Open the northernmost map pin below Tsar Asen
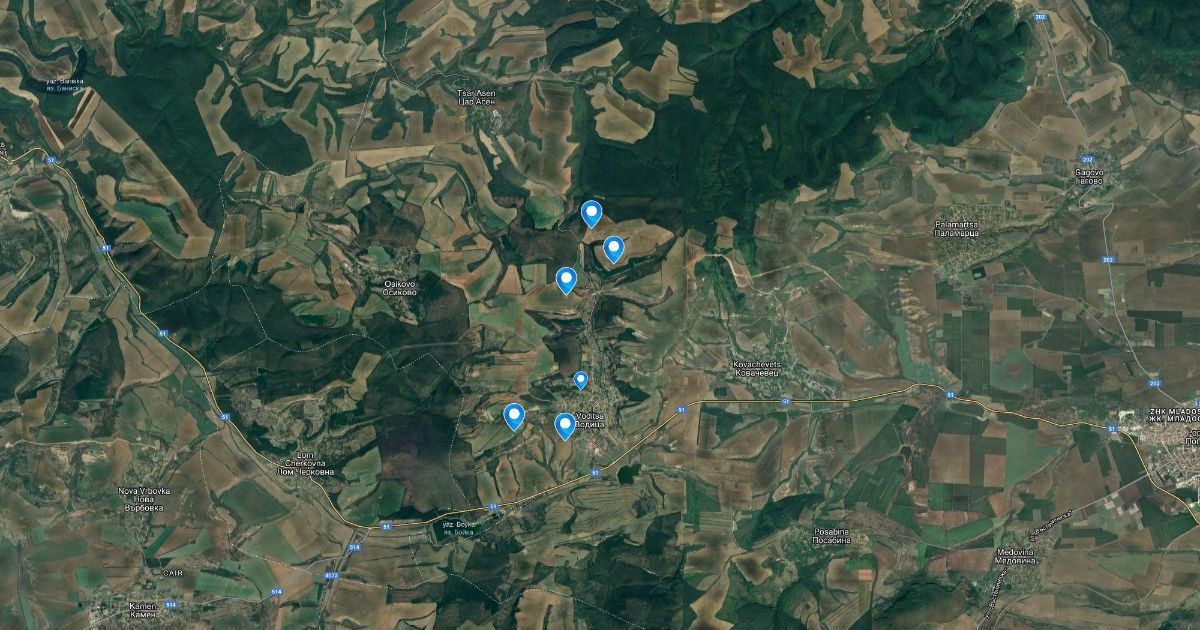 coord(591,212)
